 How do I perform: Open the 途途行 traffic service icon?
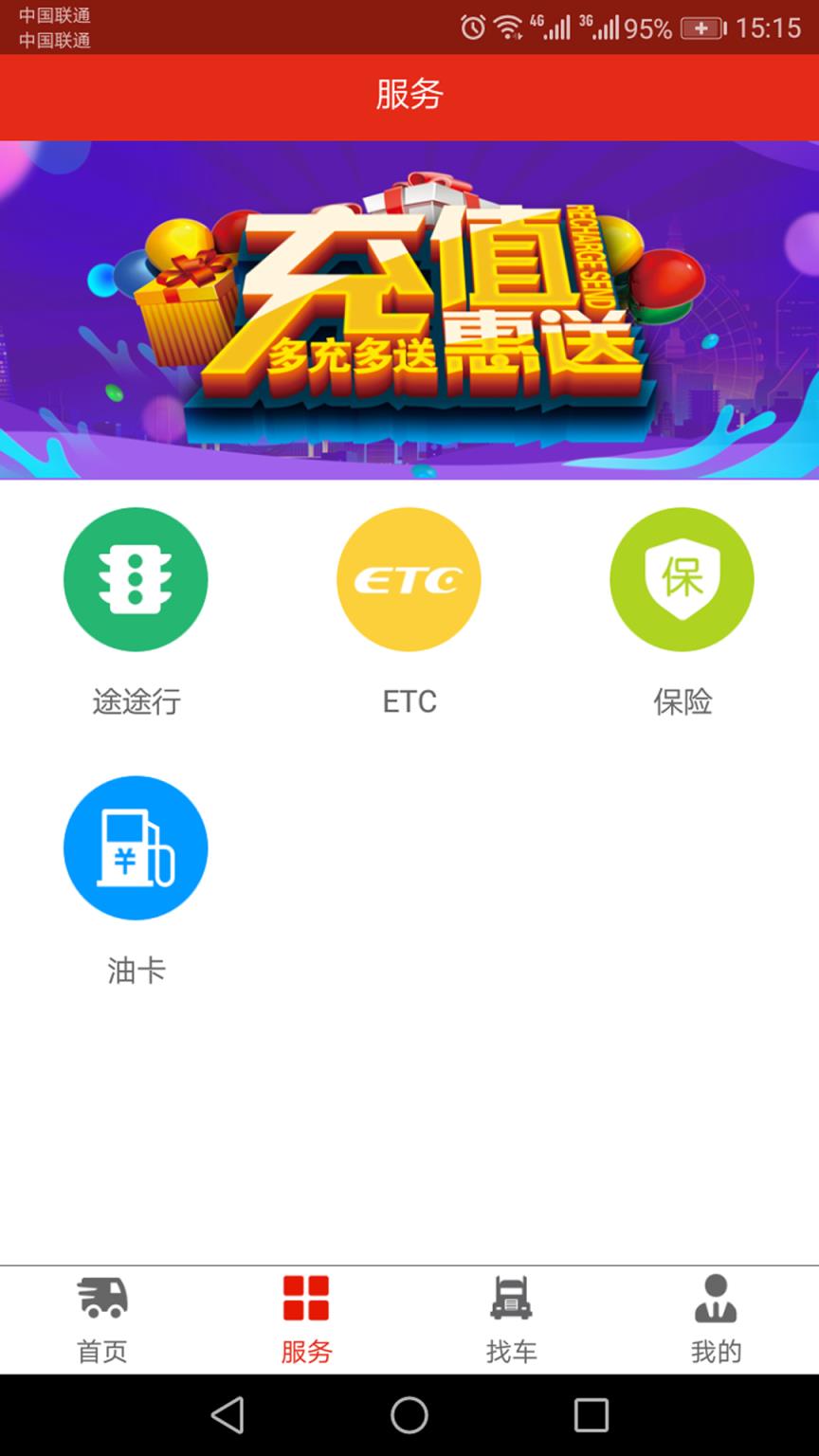(136, 579)
